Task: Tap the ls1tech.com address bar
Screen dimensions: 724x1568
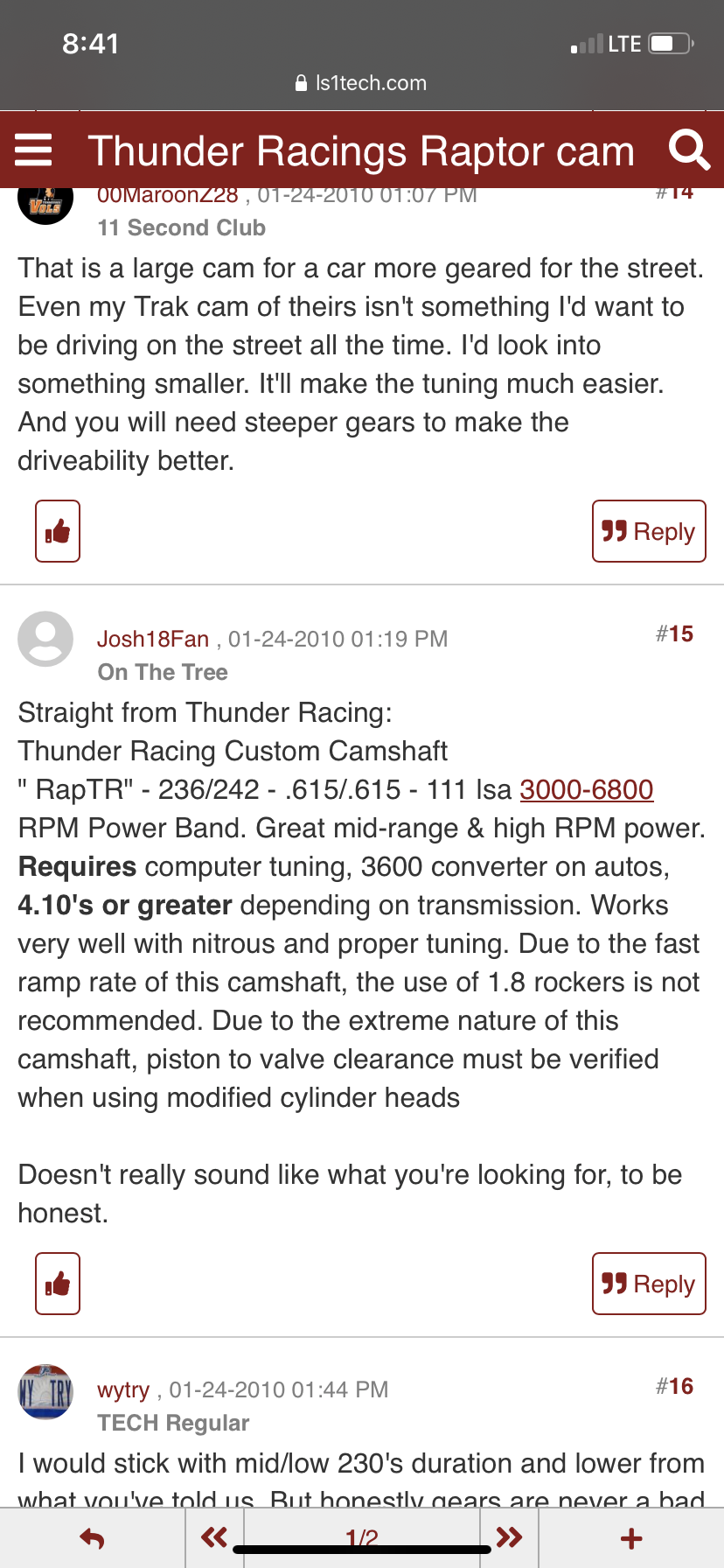Action: (x=362, y=83)
